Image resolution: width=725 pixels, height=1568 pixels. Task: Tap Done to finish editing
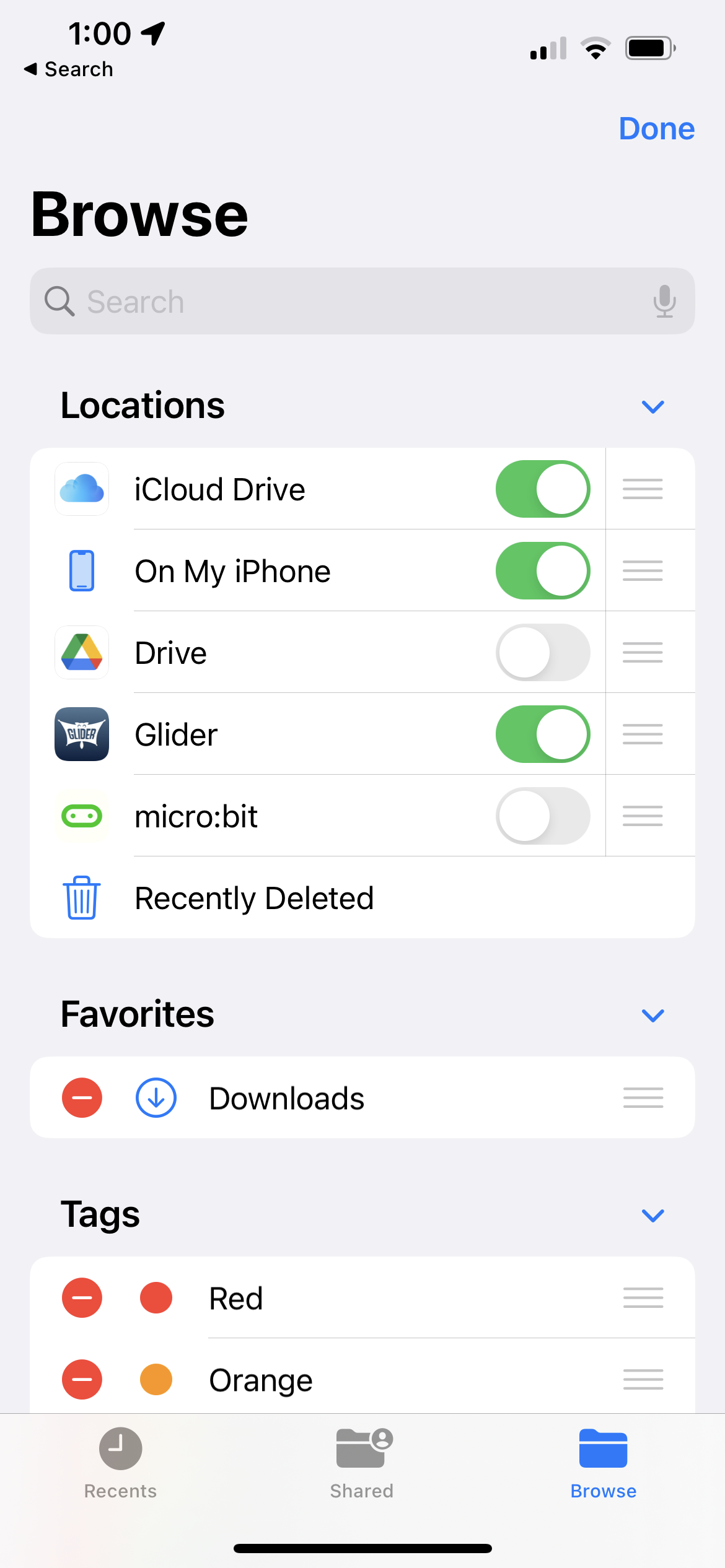tap(656, 129)
